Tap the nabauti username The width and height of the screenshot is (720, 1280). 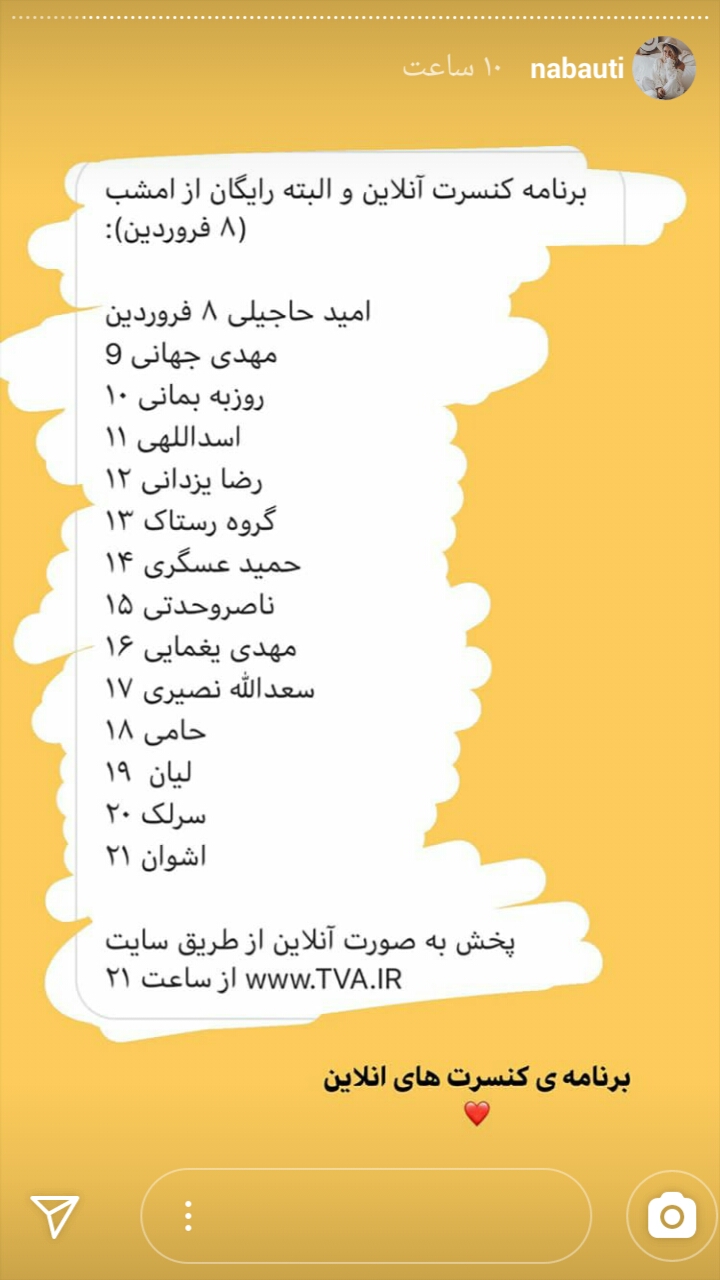pos(577,69)
